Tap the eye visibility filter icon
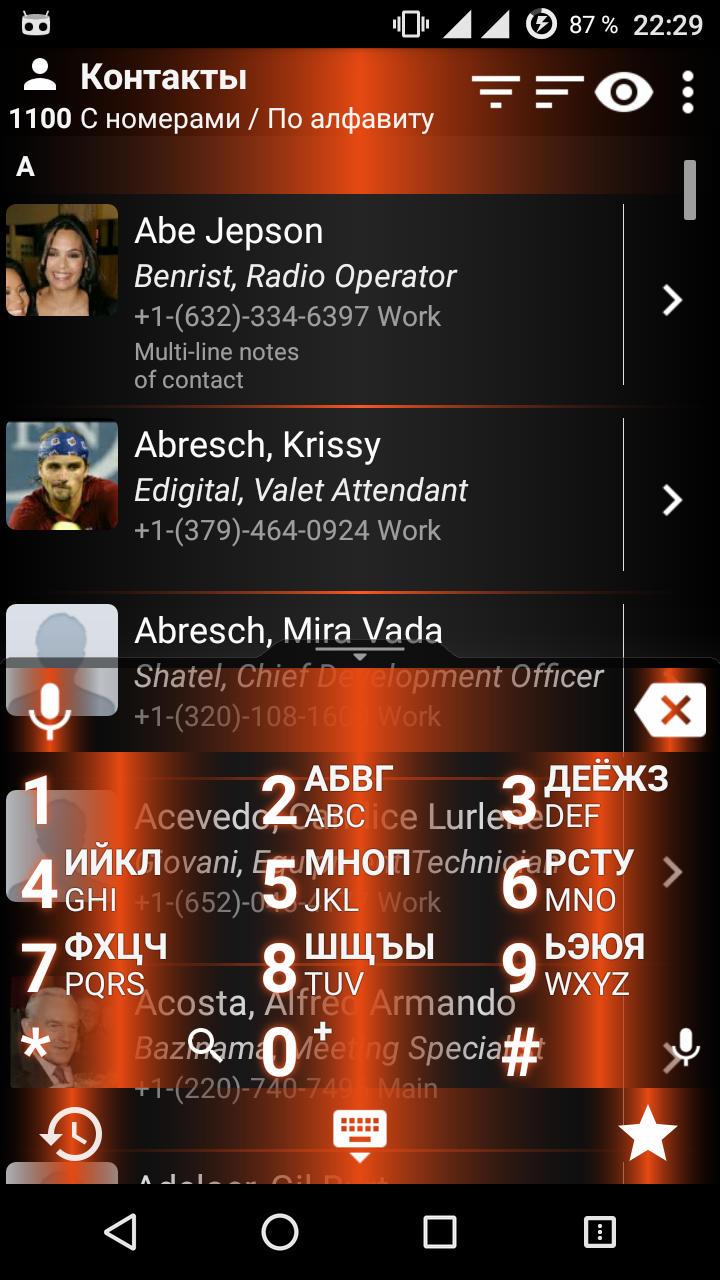720x1280 pixels. [623, 93]
